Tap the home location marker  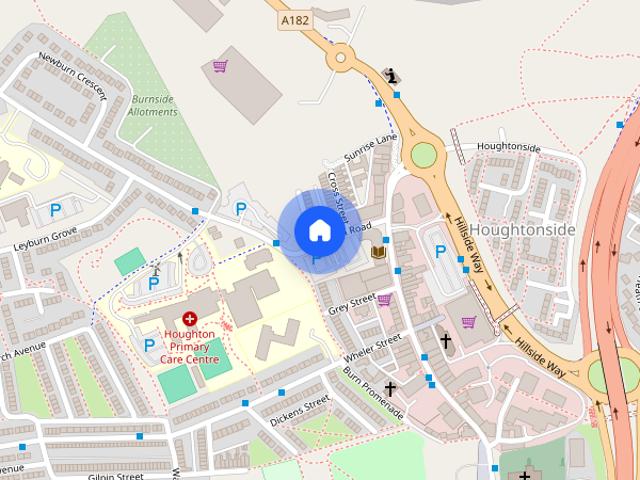tap(319, 230)
